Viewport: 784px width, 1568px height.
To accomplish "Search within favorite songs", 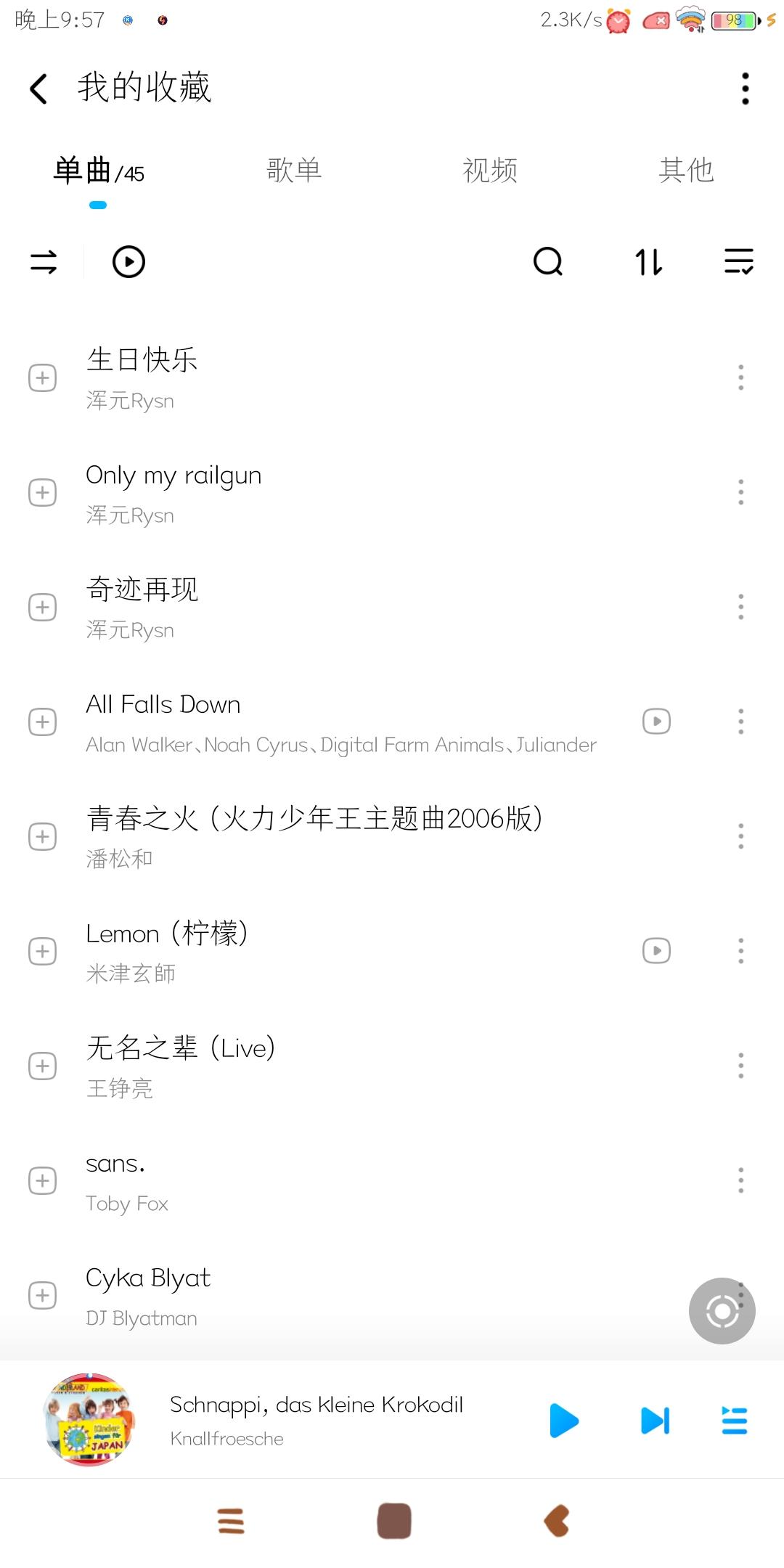I will (x=548, y=262).
